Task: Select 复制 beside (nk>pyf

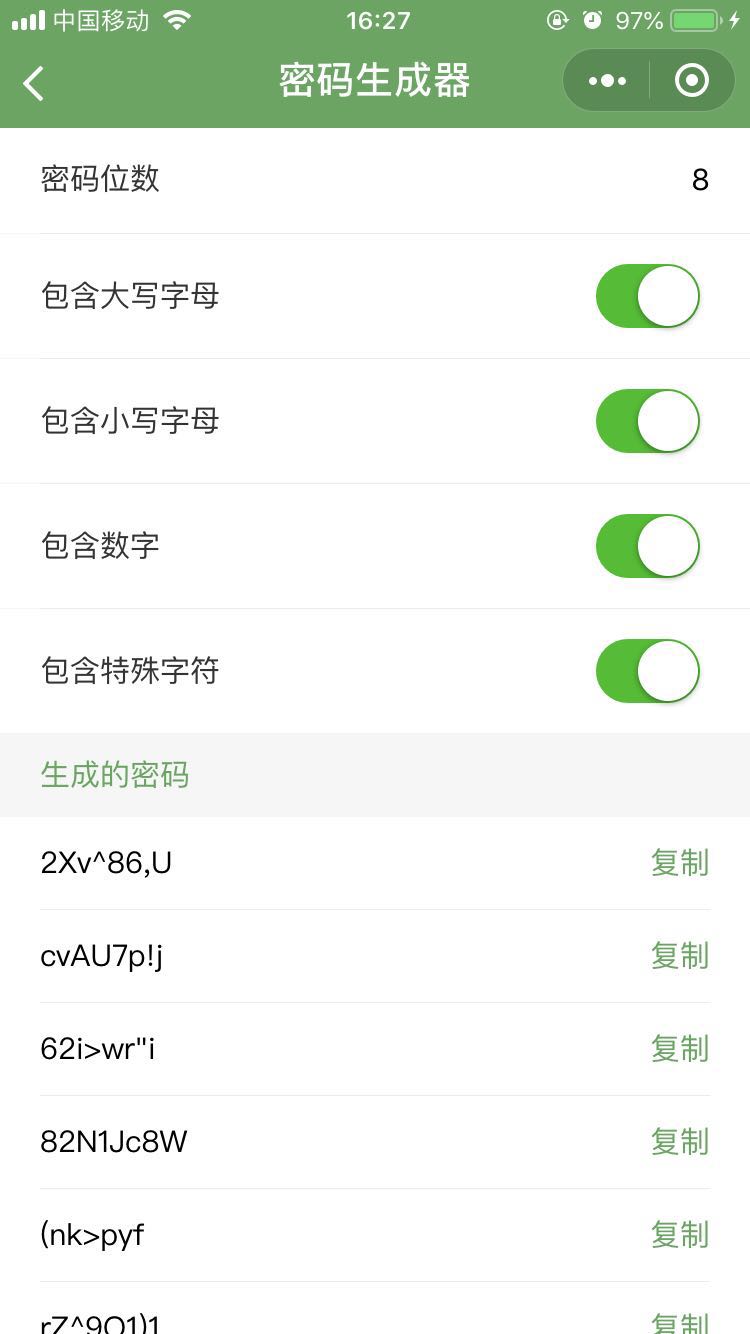Action: 680,1234
